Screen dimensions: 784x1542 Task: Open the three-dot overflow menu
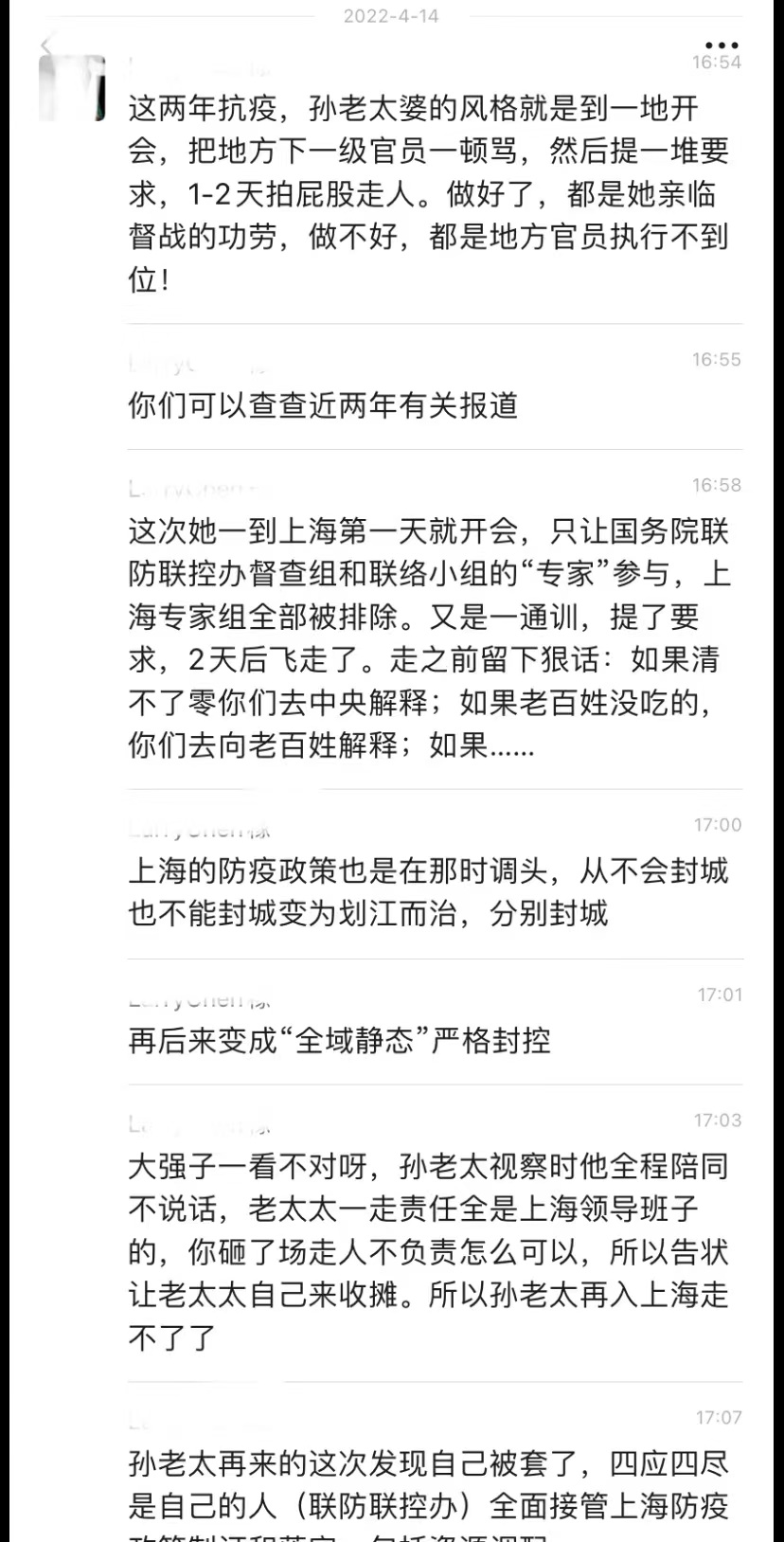[722, 45]
